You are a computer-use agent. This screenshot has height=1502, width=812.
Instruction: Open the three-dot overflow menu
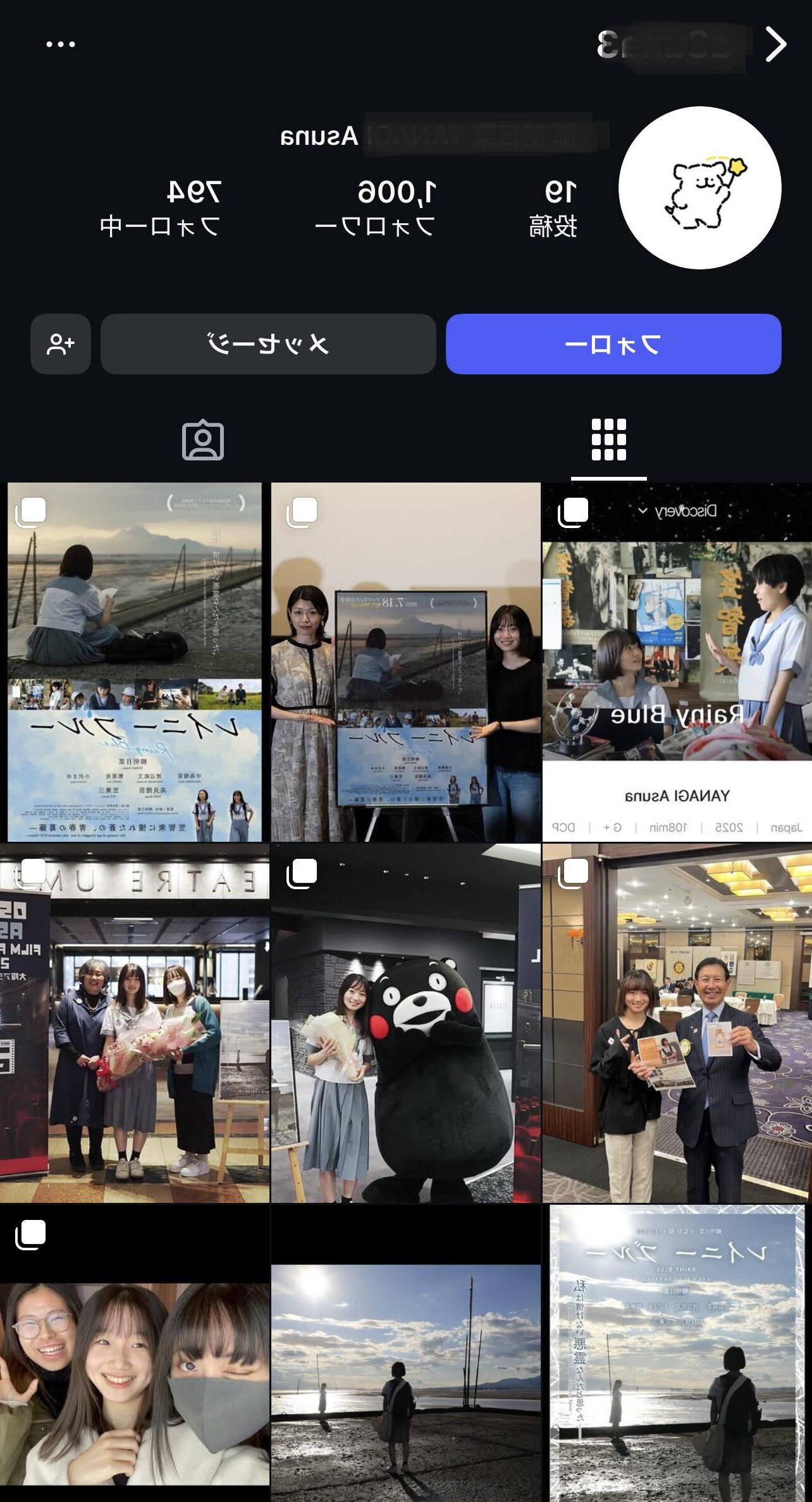click(x=61, y=44)
